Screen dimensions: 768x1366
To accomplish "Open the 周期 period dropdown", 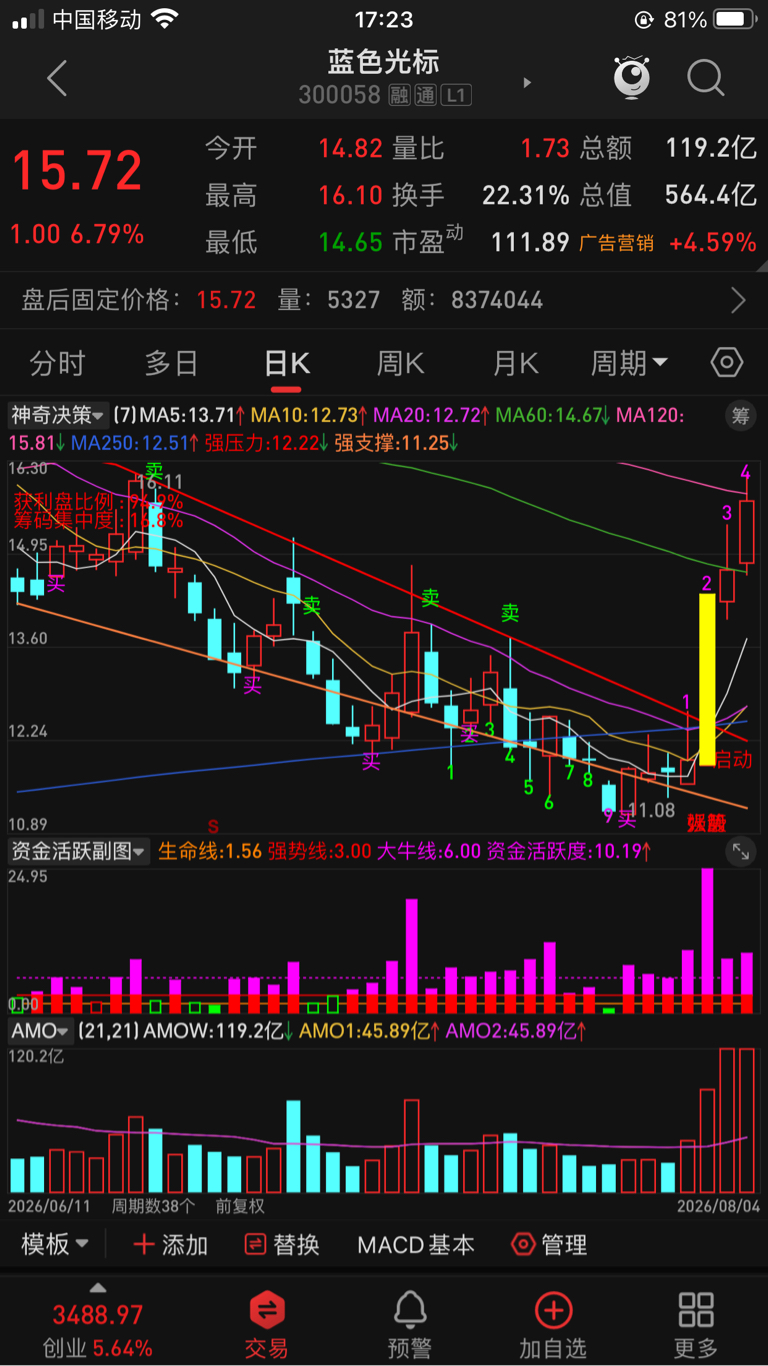I will pyautogui.click(x=629, y=363).
